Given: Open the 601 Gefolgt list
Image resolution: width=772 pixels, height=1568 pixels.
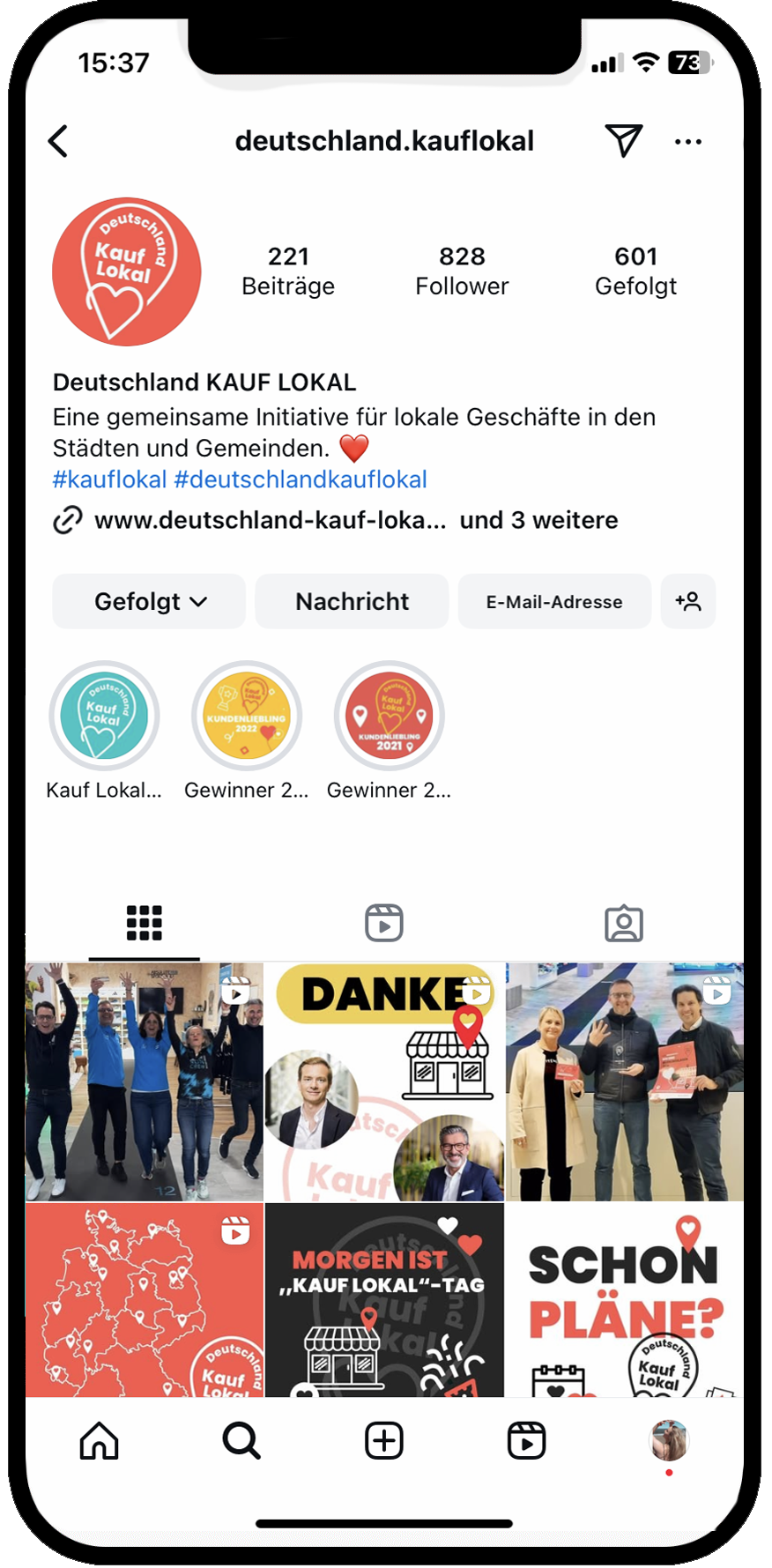Looking at the screenshot, I should click(x=635, y=271).
